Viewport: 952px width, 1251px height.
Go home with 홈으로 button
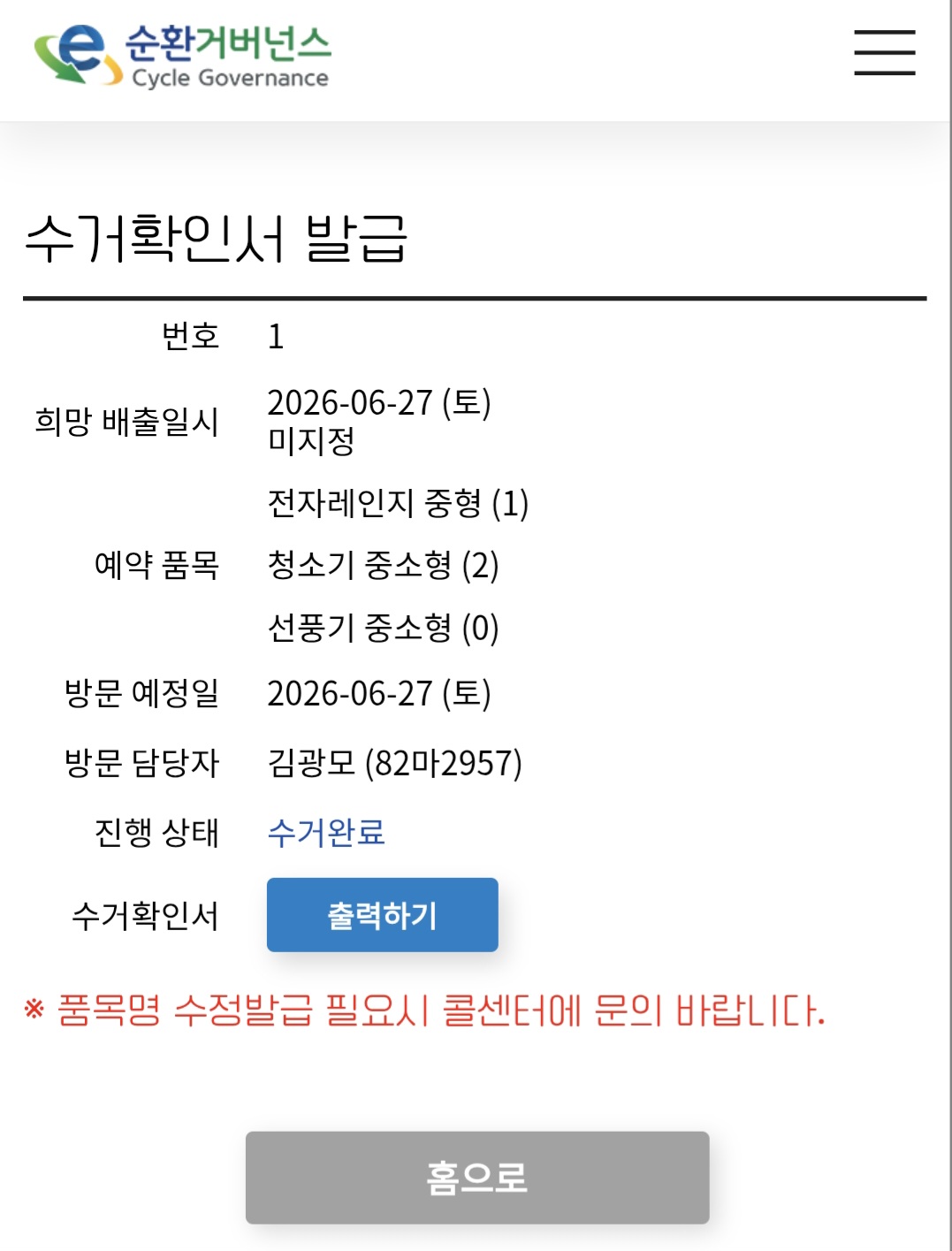point(477,1177)
